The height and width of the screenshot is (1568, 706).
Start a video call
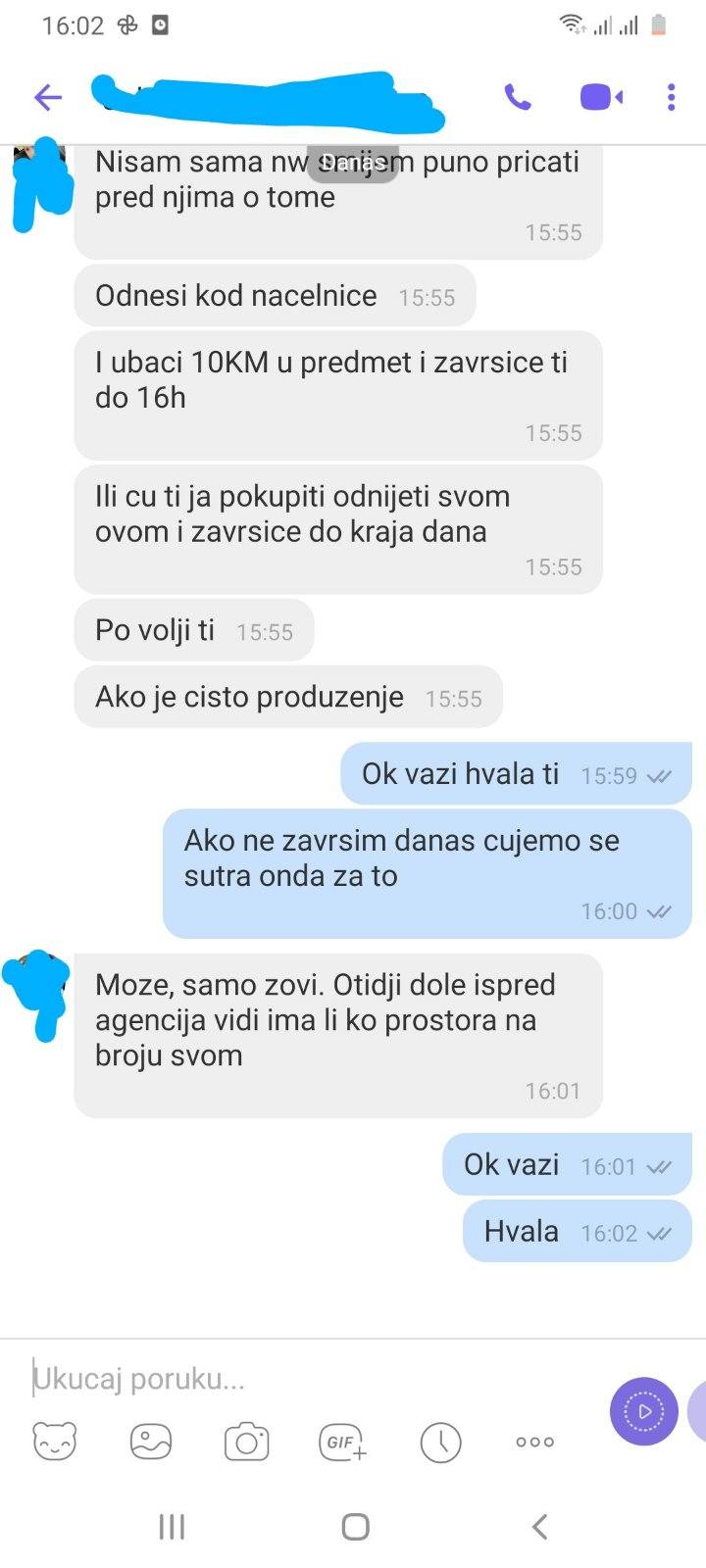[x=600, y=97]
